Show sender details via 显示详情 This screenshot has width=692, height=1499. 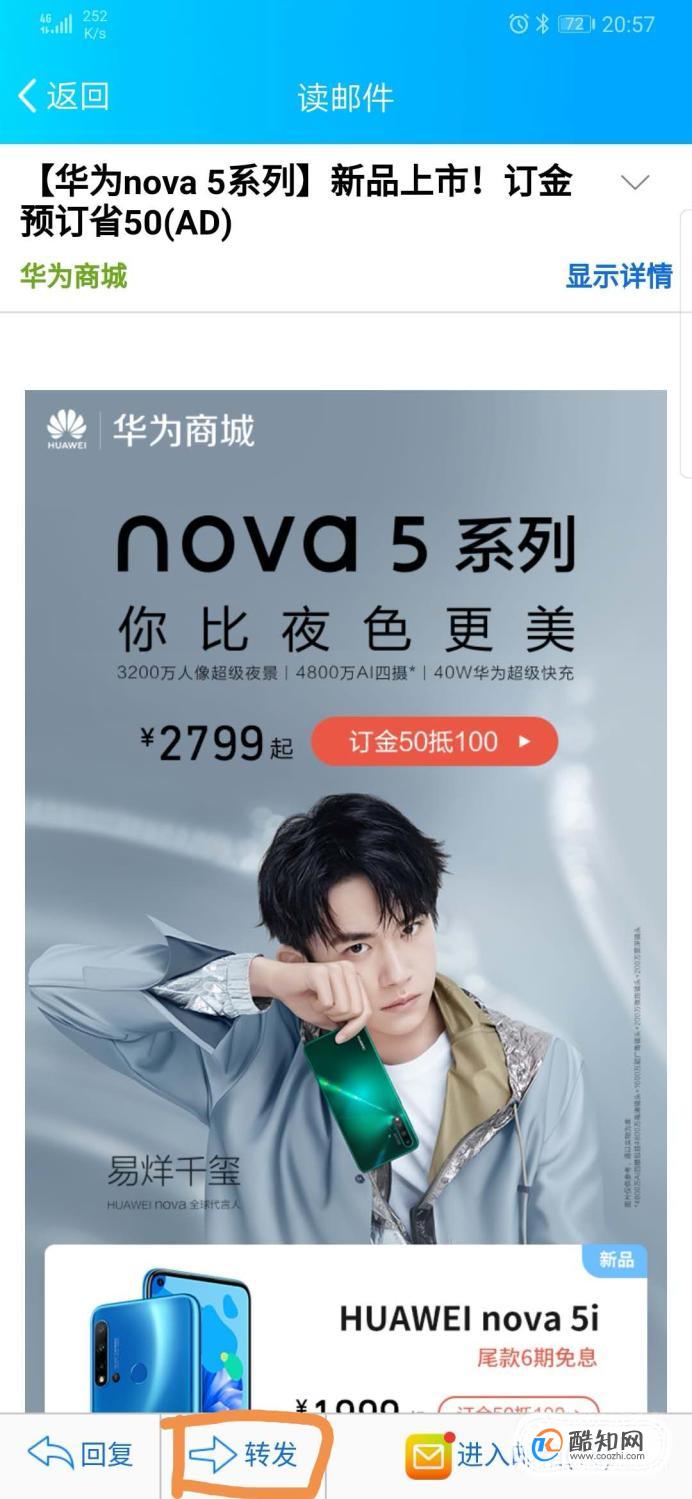tap(618, 276)
